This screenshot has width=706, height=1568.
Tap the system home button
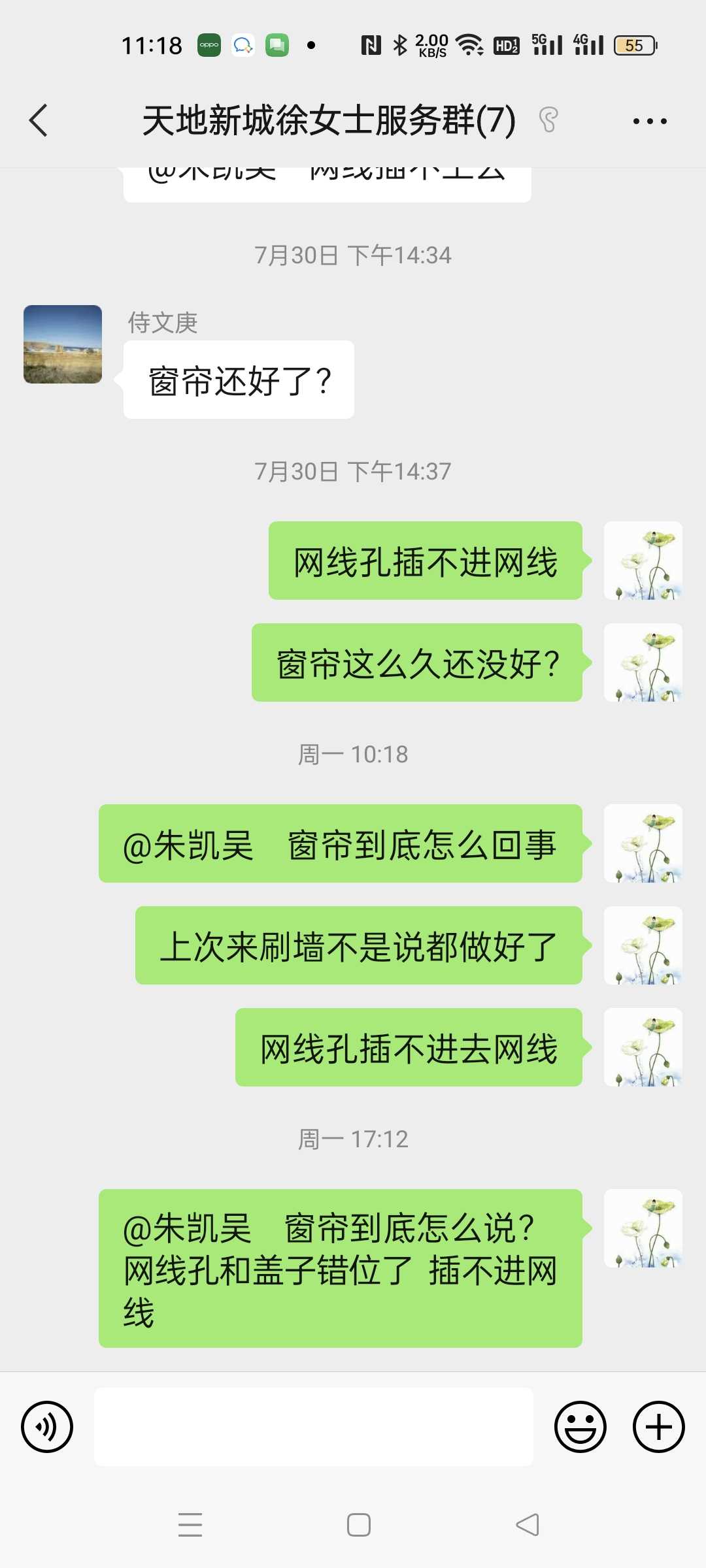pos(358,1525)
